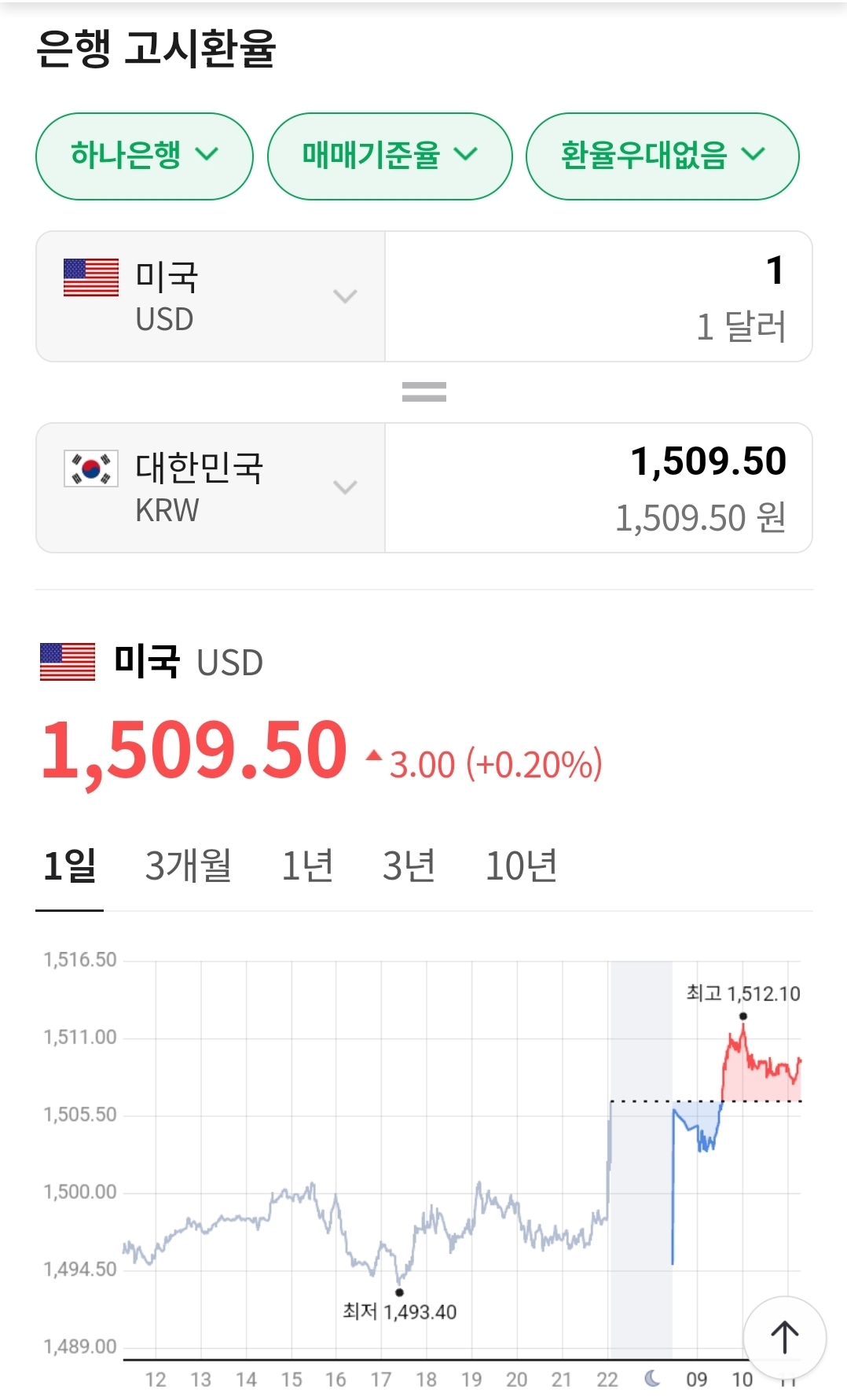The height and width of the screenshot is (1400, 847).
Task: View the 10년 chart period
Action: (521, 866)
